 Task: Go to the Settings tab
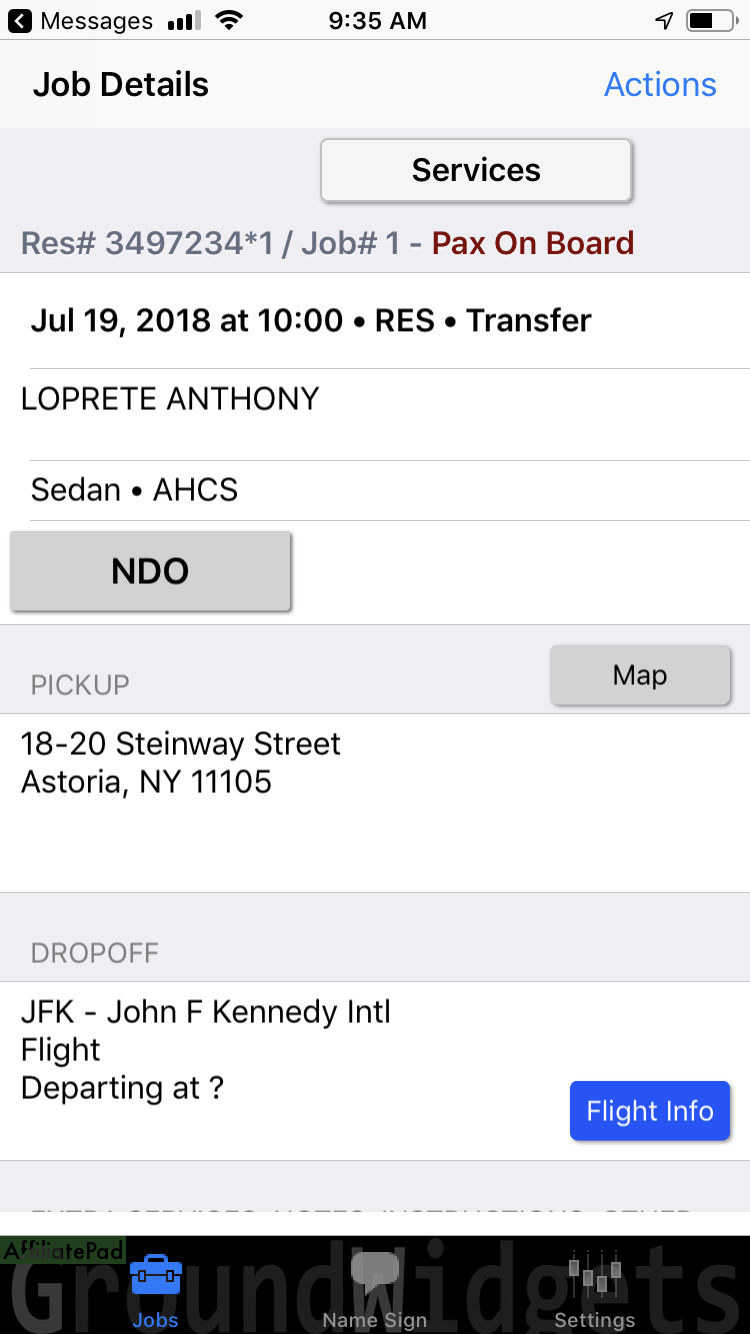click(595, 1291)
